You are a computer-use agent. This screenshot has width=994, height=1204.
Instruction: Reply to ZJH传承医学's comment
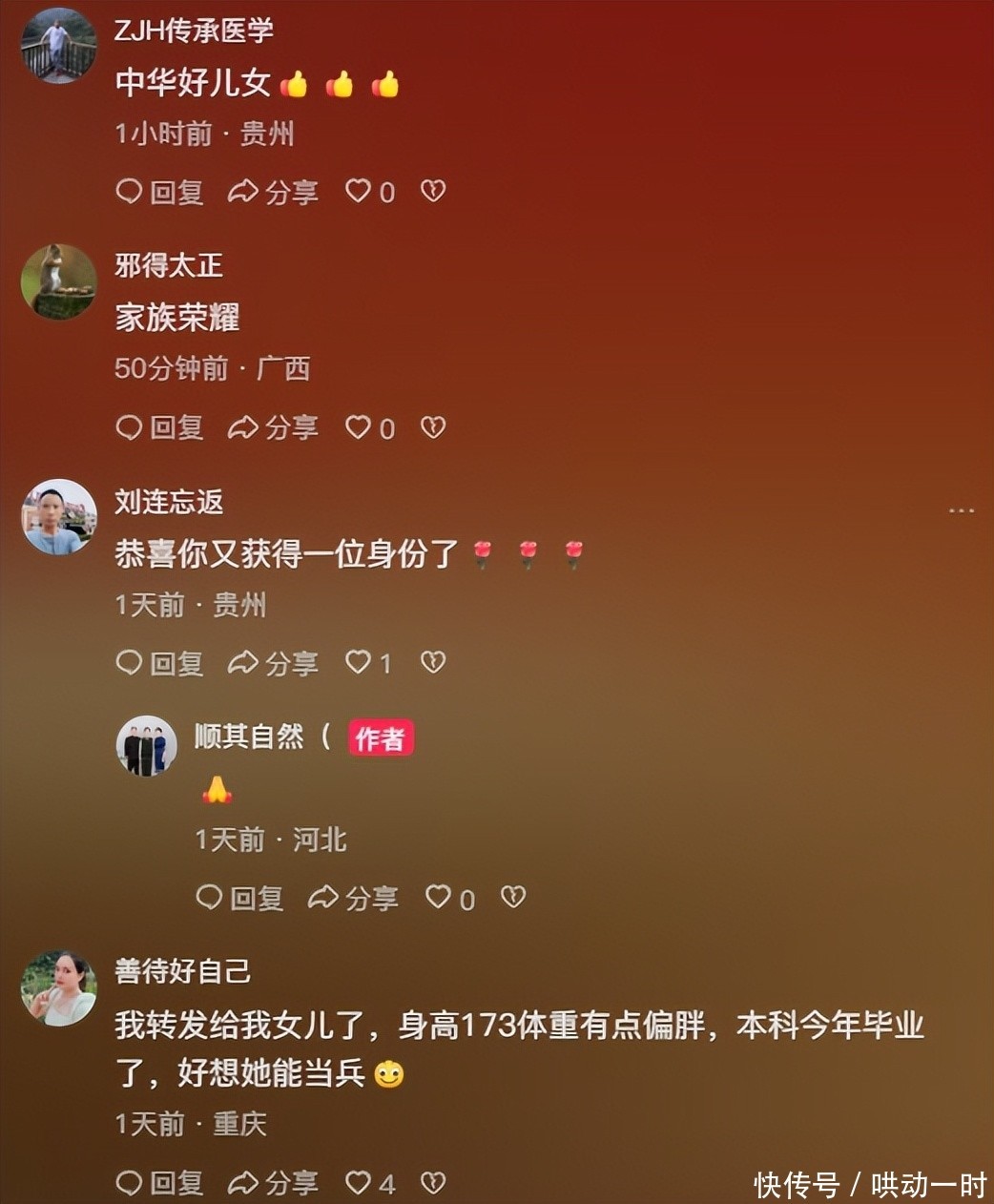click(x=159, y=192)
